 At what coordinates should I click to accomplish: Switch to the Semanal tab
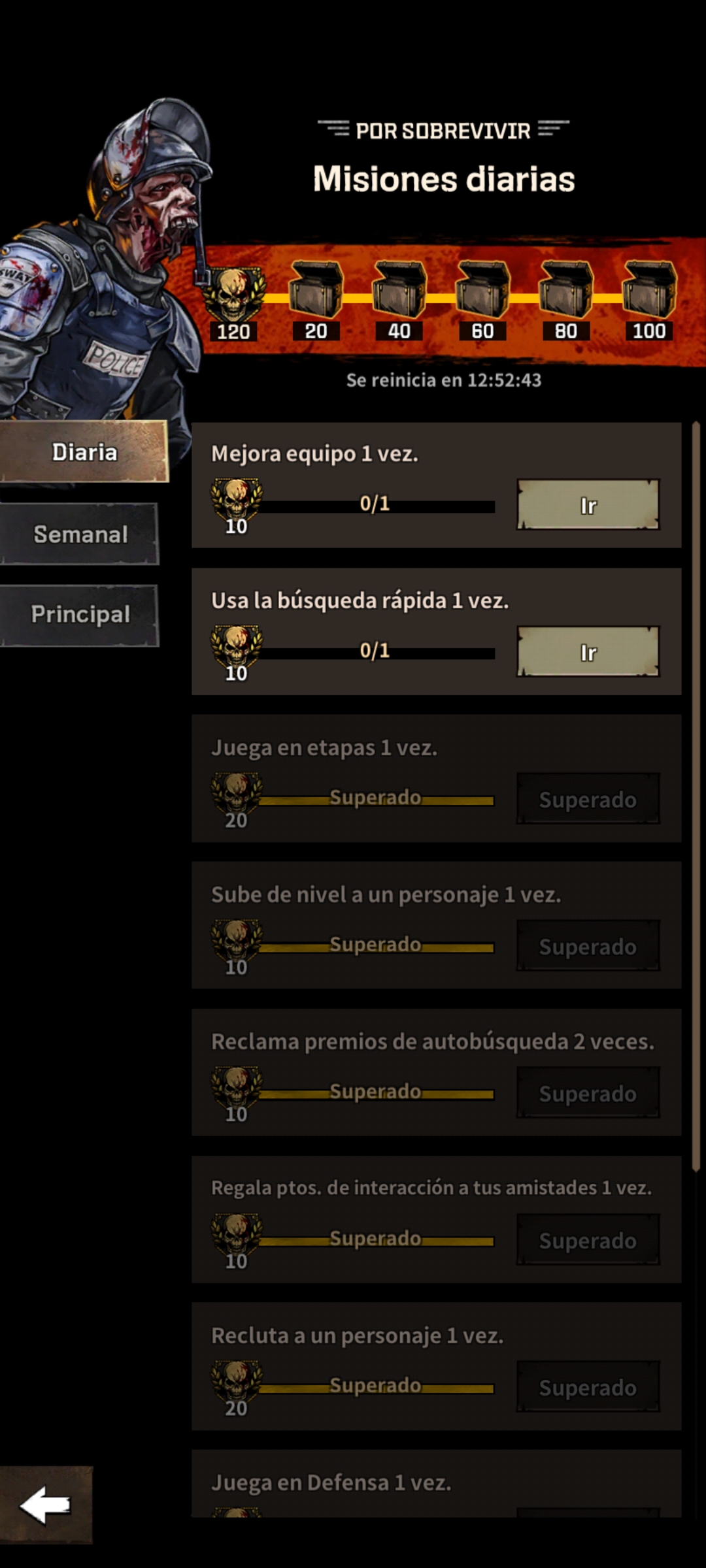[80, 534]
